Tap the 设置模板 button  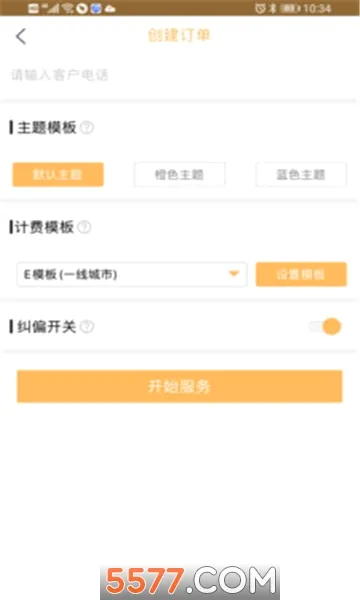(x=301, y=274)
